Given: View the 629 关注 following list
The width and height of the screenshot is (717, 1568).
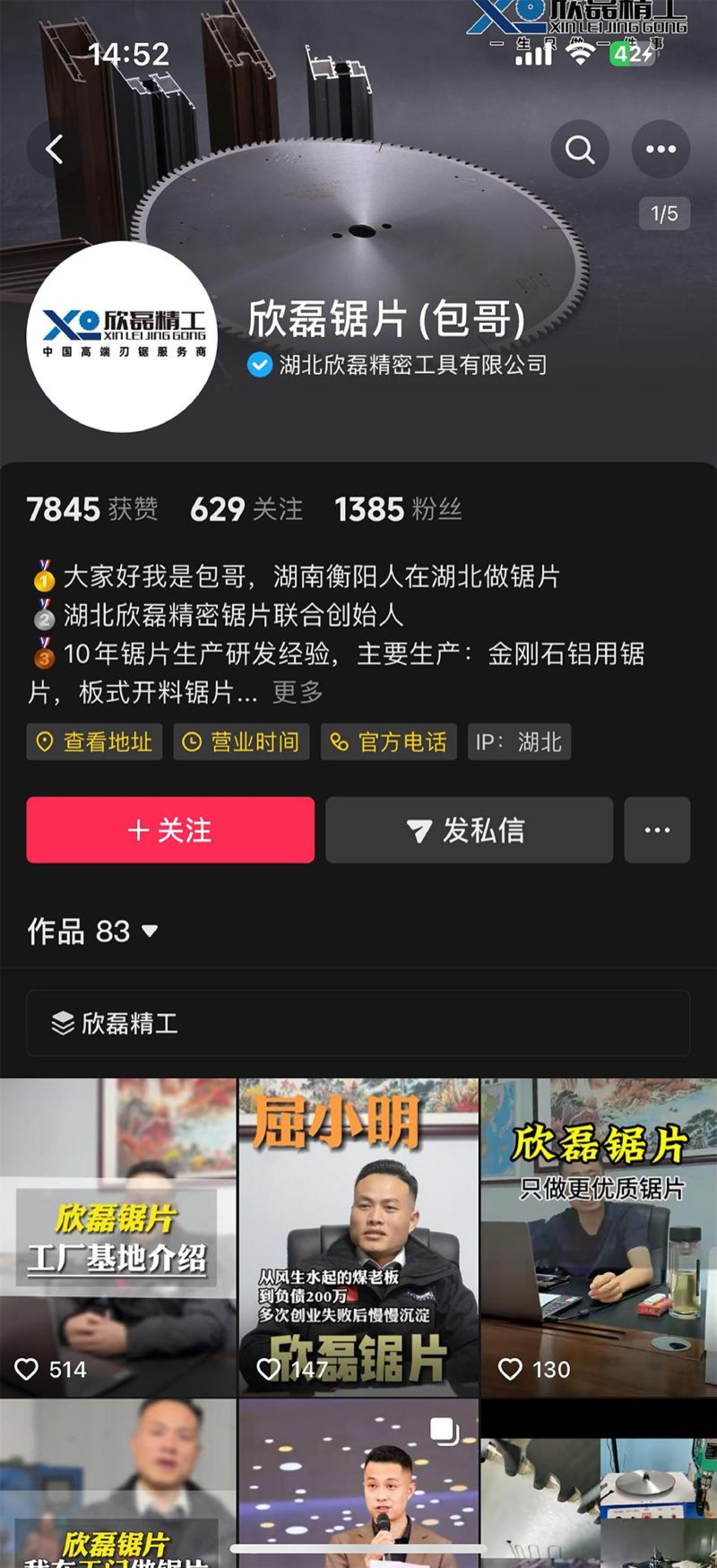Looking at the screenshot, I should coord(246,509).
